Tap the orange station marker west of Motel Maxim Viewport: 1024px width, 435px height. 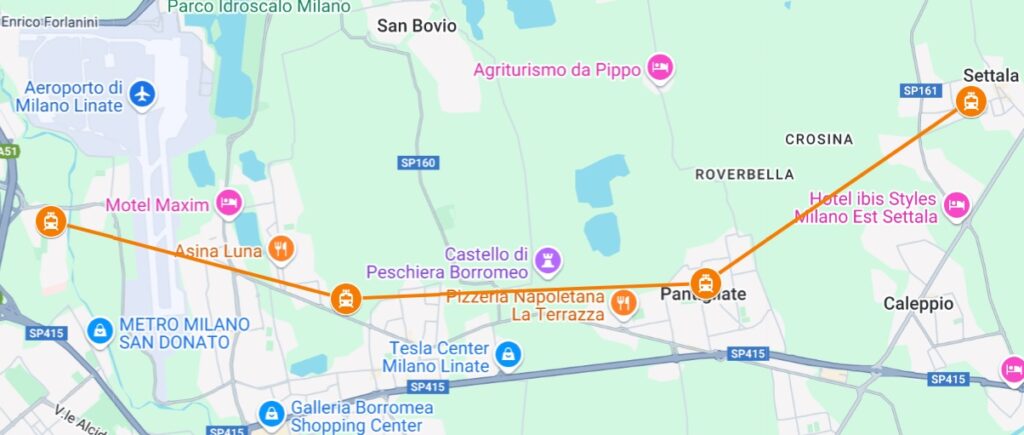pyautogui.click(x=51, y=222)
